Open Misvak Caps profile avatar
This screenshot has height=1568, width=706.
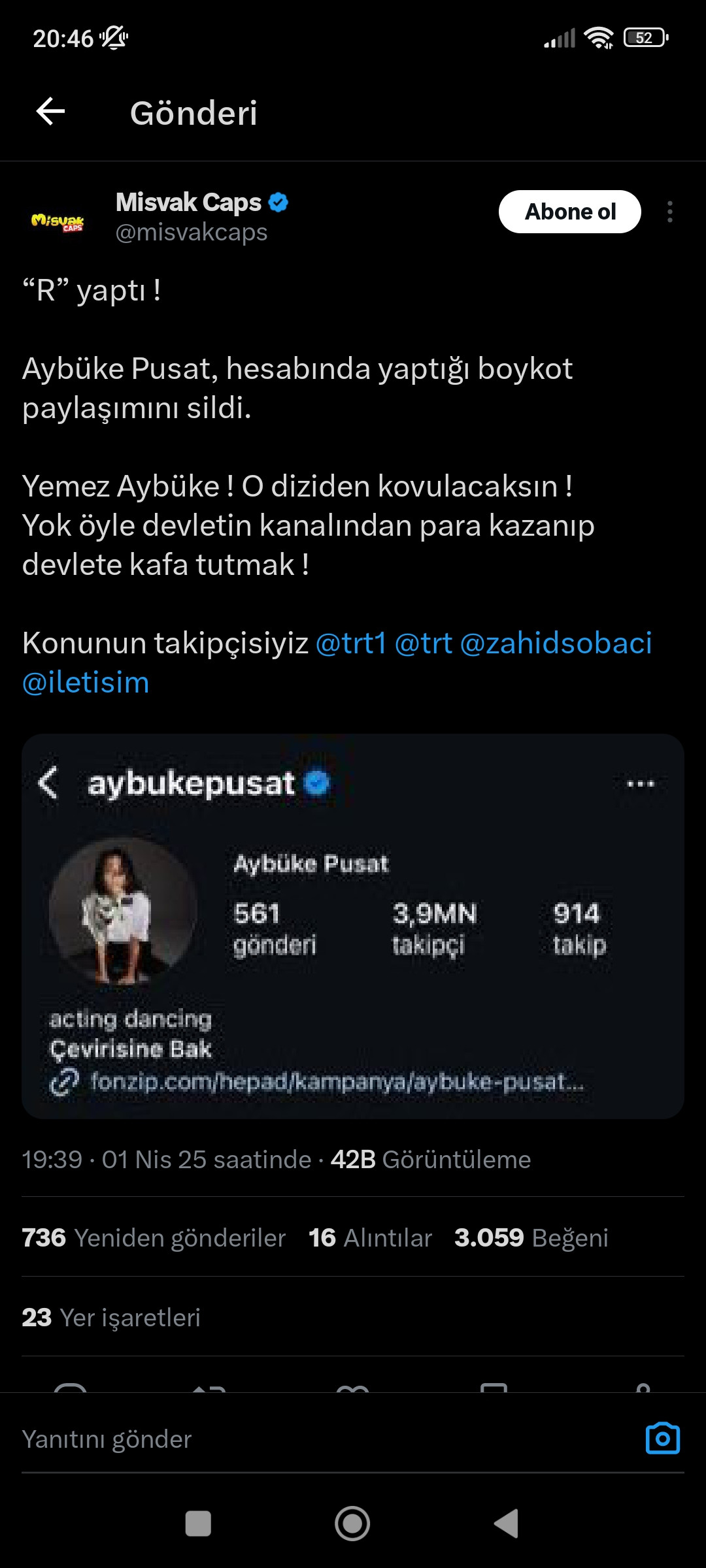(58, 221)
